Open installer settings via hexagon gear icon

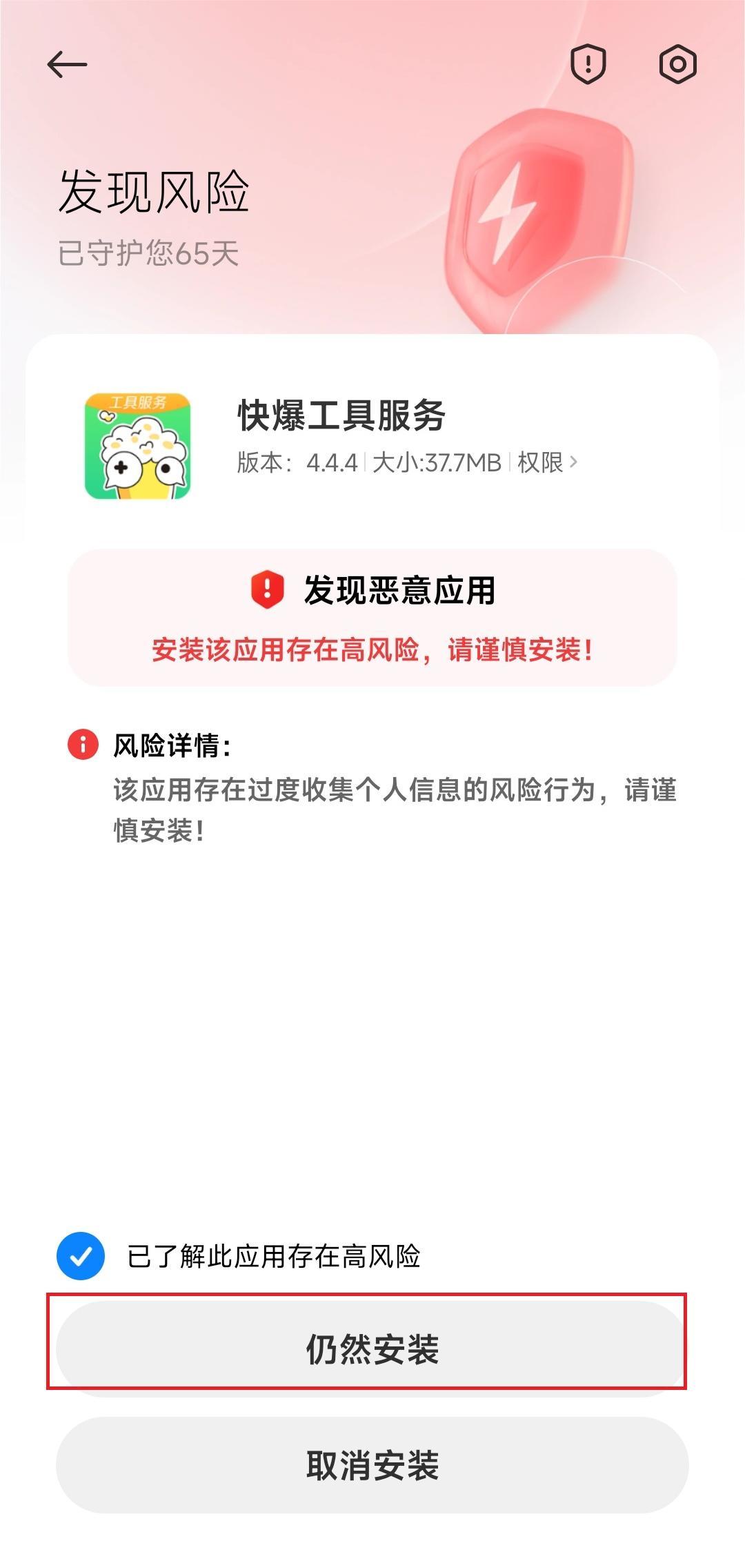point(677,65)
